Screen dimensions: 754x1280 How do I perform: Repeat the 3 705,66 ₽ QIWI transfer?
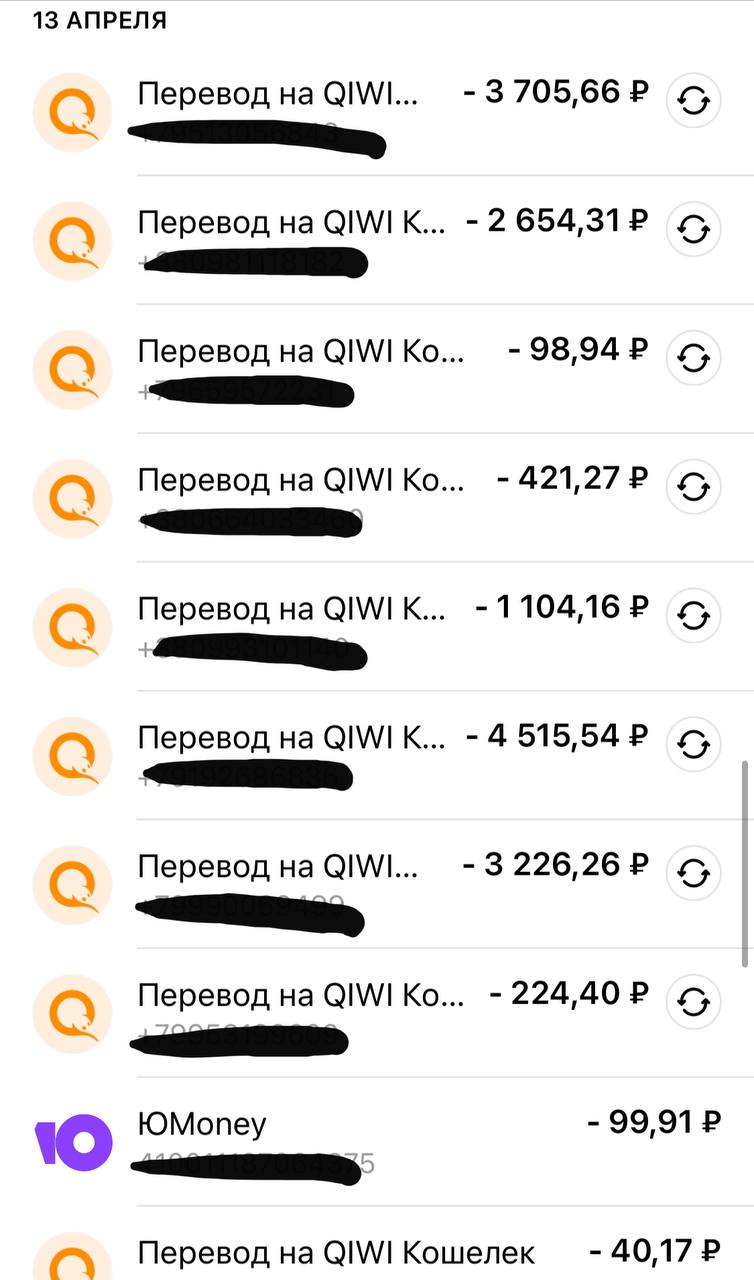694,101
